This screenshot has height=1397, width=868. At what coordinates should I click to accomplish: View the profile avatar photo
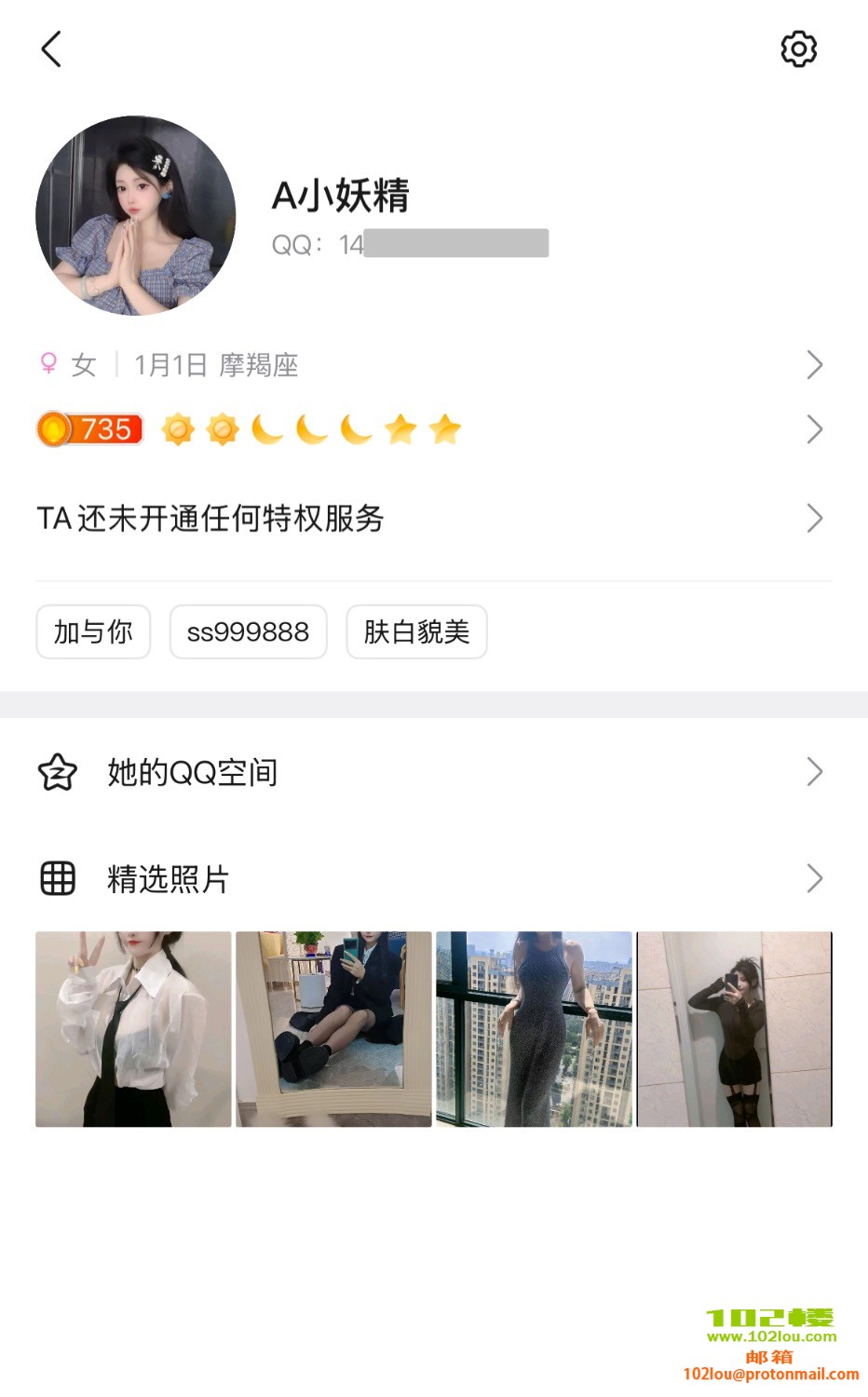pyautogui.click(x=136, y=216)
